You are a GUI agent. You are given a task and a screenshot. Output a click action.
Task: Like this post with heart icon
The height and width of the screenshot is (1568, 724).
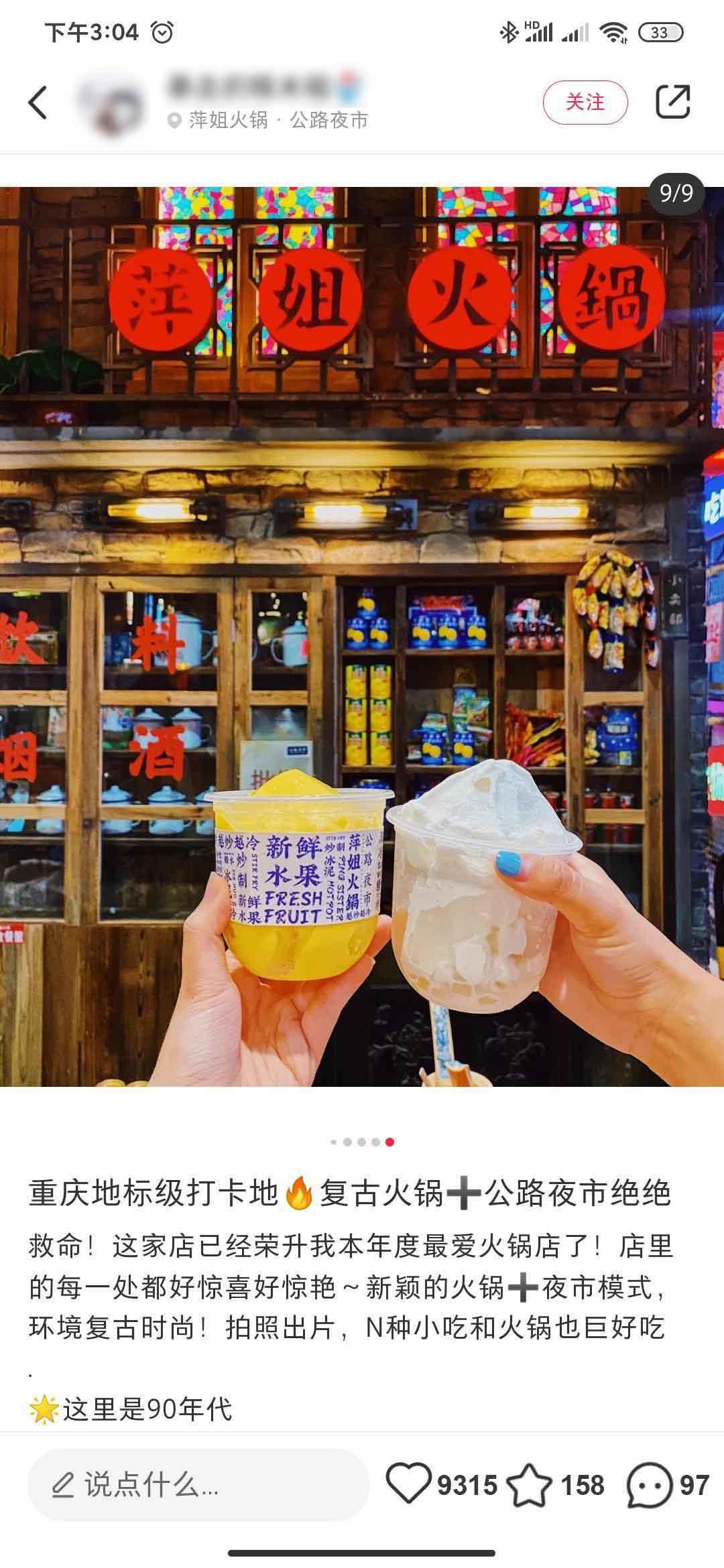409,1484
